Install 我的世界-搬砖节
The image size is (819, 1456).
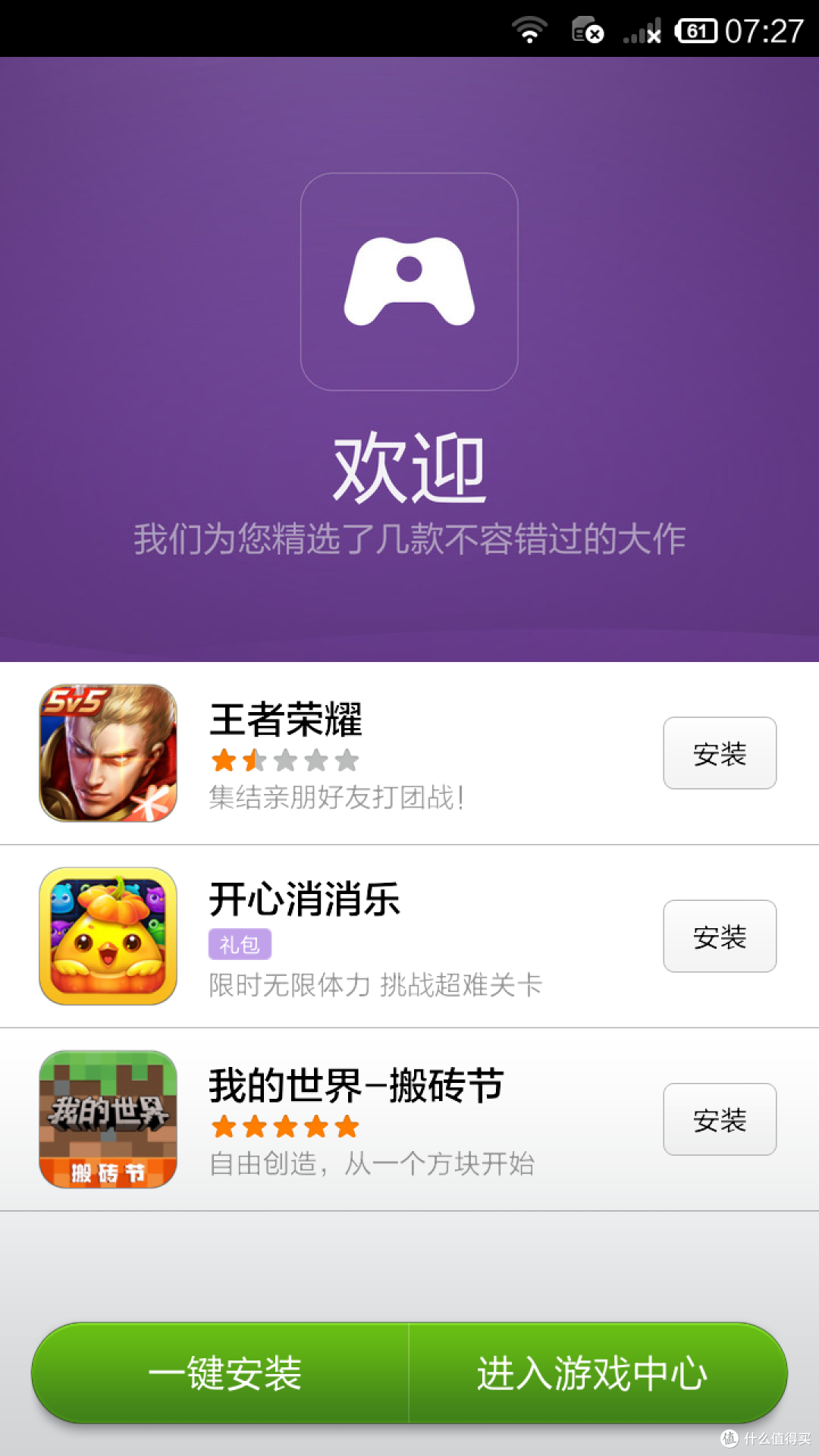coord(720,1119)
